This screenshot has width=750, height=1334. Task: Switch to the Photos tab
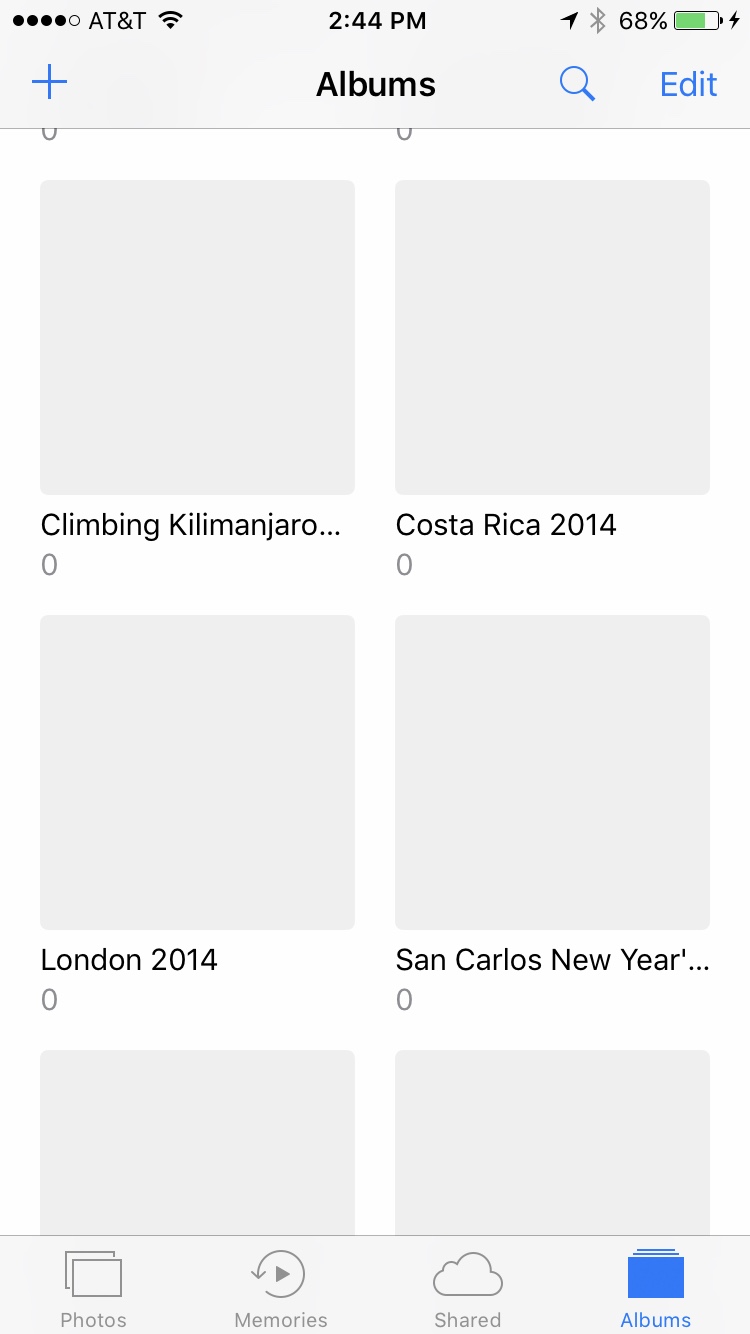click(93, 1285)
